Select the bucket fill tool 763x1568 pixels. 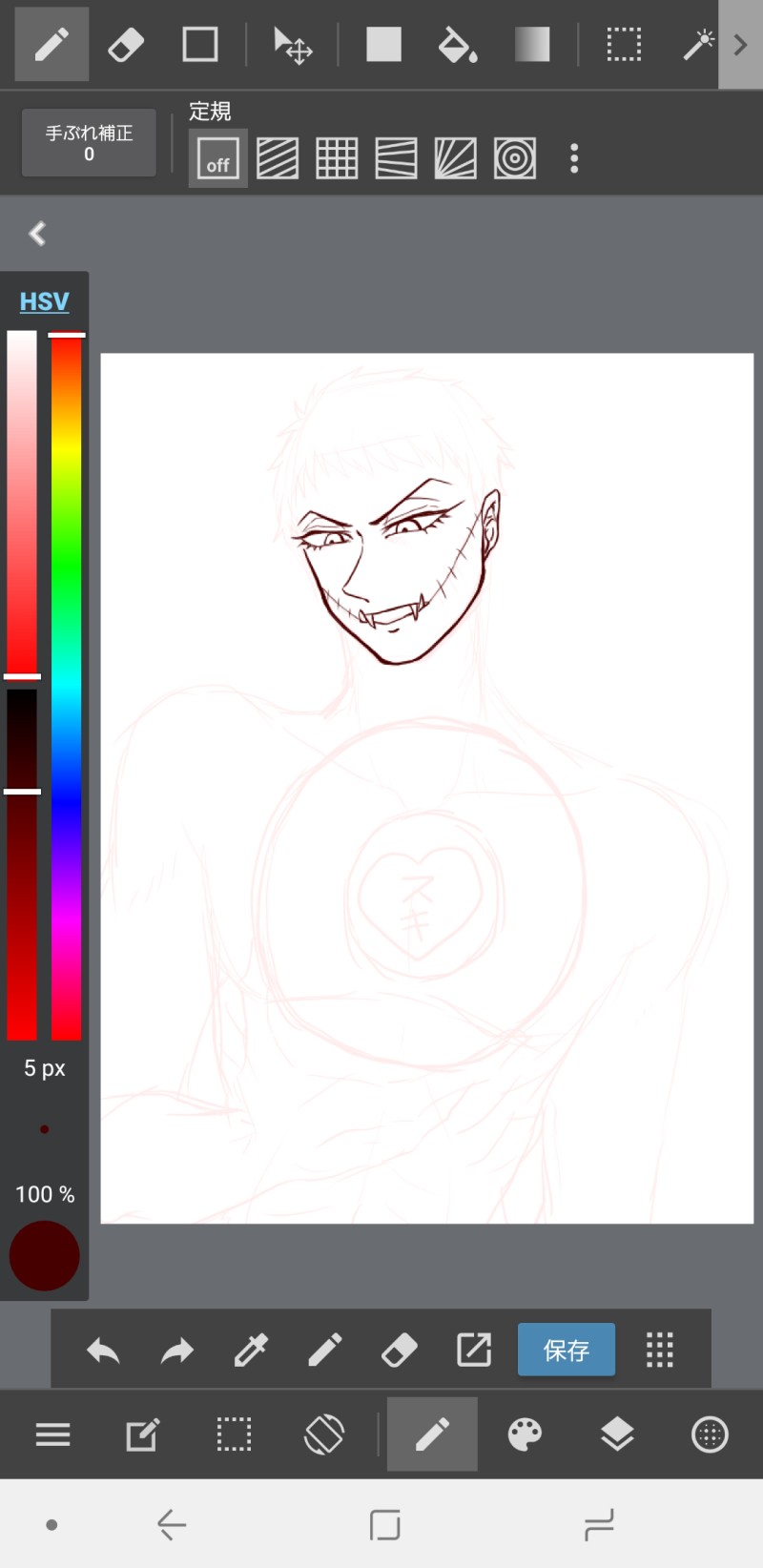click(x=458, y=45)
